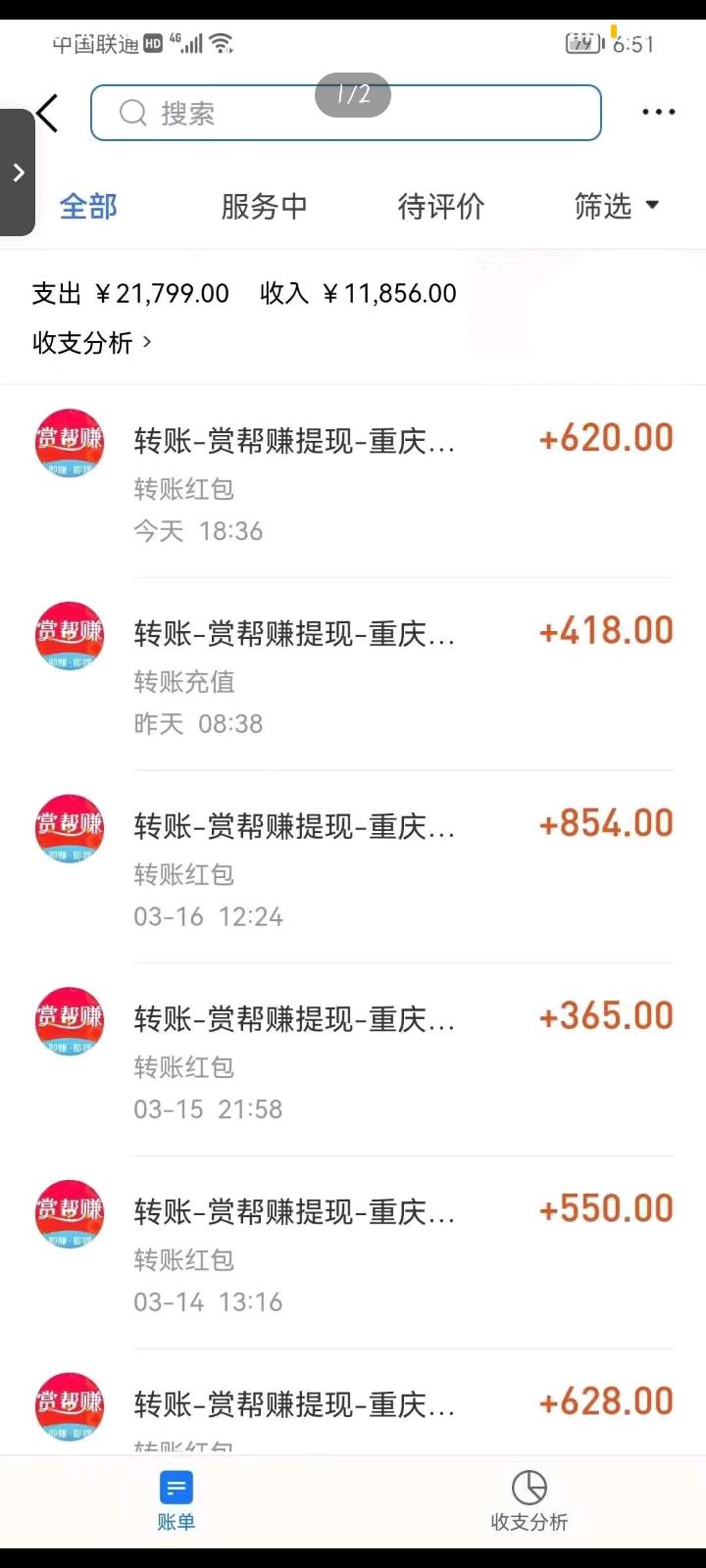706x1568 pixels.
Task: Switch to the 待评价 tab
Action: click(x=441, y=206)
